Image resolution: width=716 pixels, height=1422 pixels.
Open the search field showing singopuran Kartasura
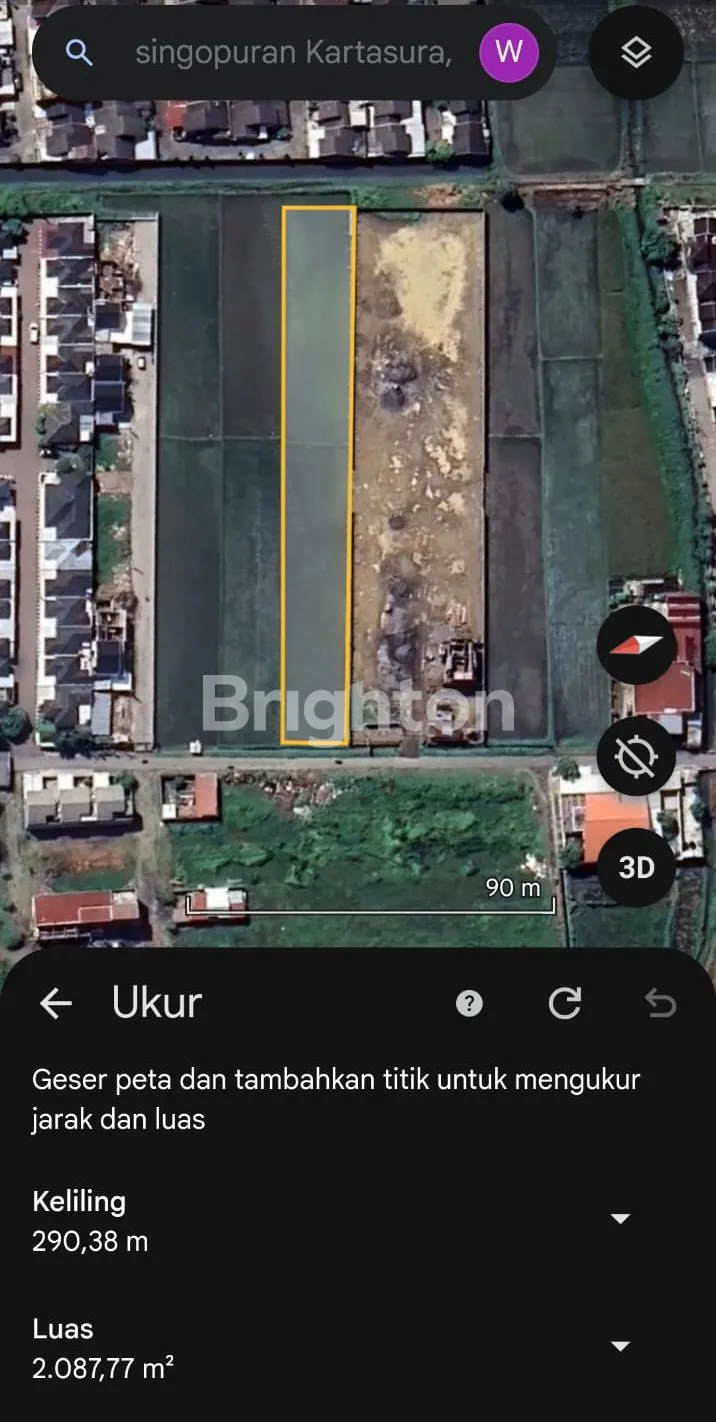coord(292,52)
